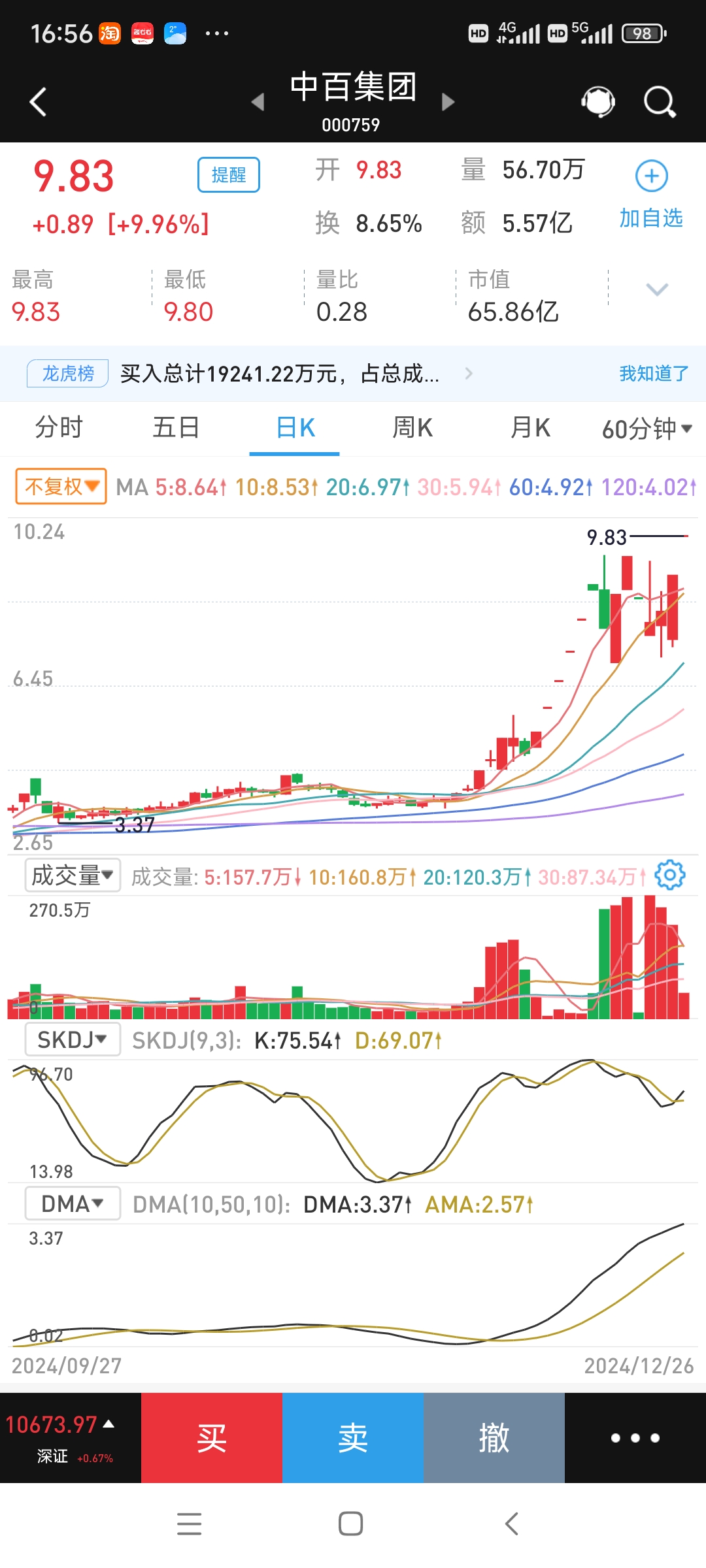Switch to previous stock with left arrow

point(258,103)
